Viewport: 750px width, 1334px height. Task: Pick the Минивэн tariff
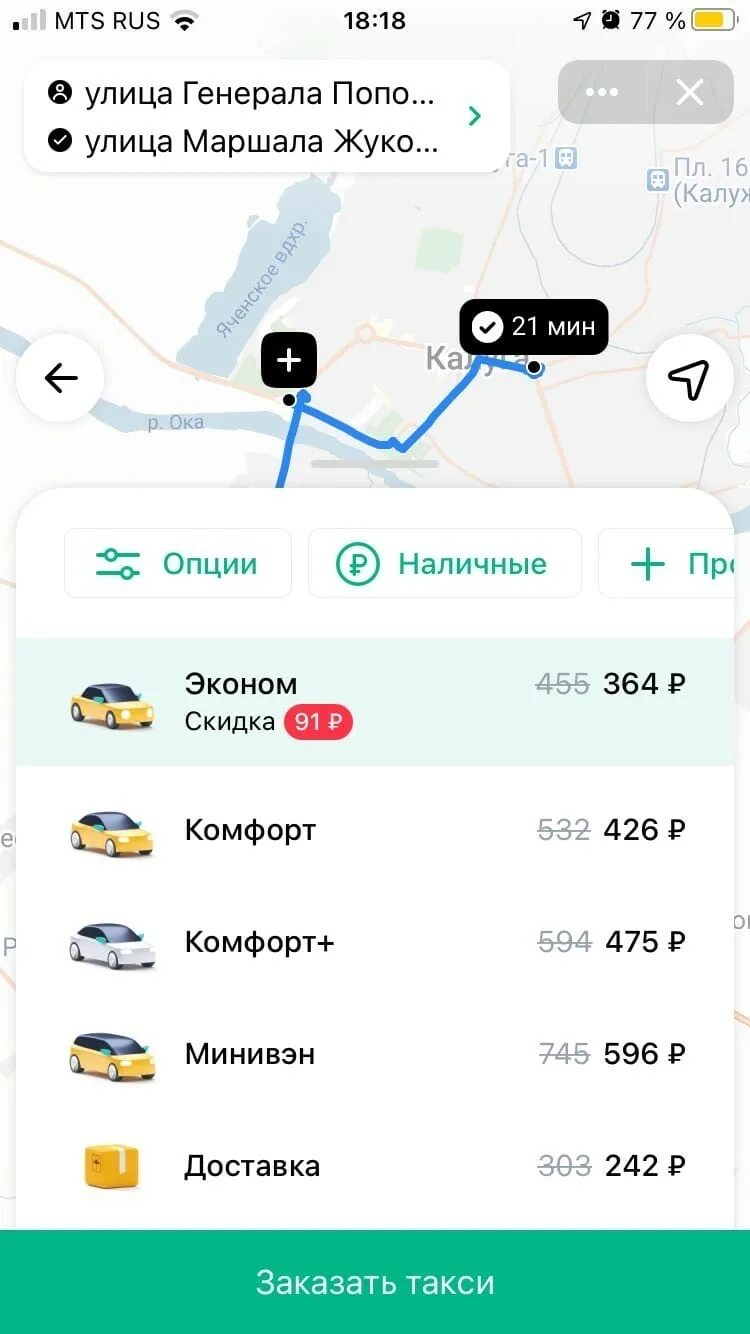point(375,1054)
